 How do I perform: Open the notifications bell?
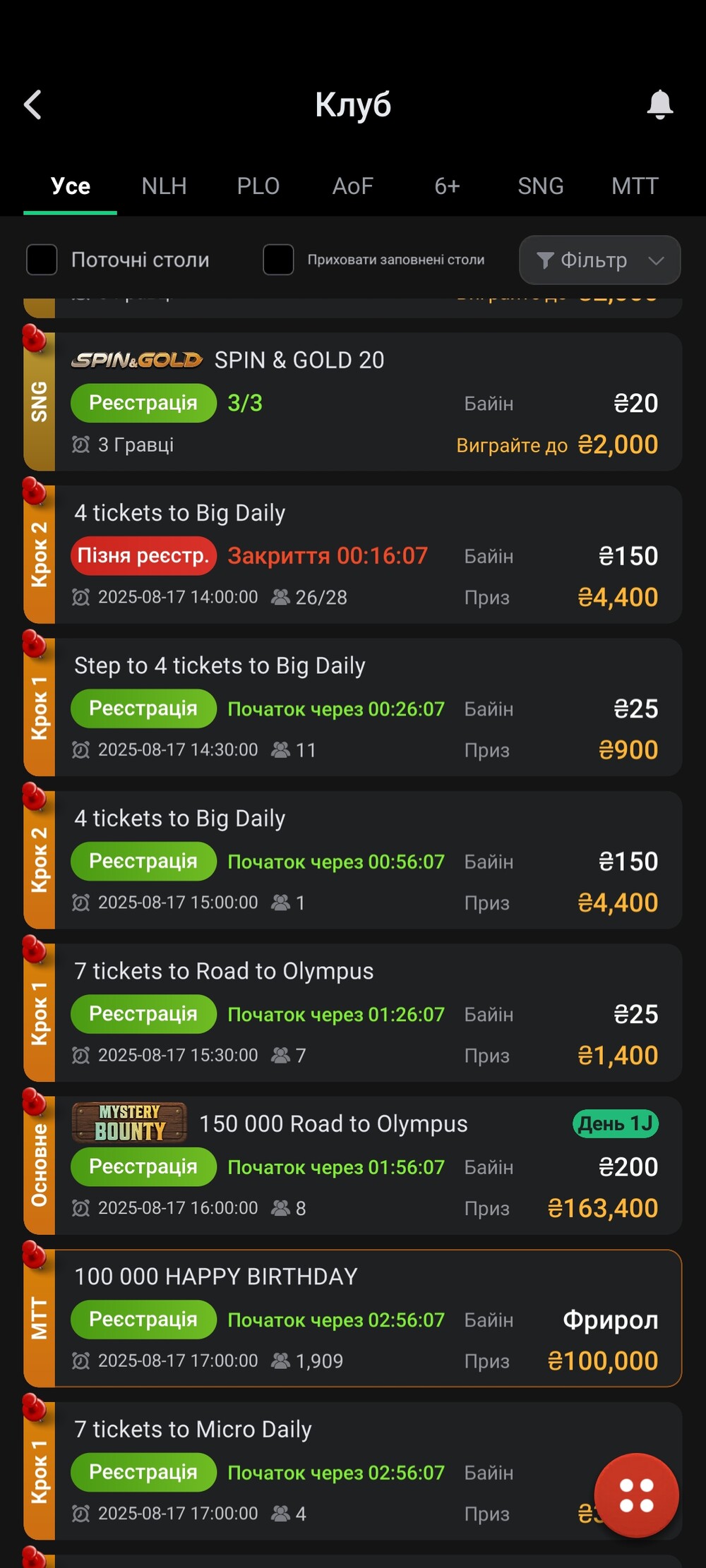(660, 104)
